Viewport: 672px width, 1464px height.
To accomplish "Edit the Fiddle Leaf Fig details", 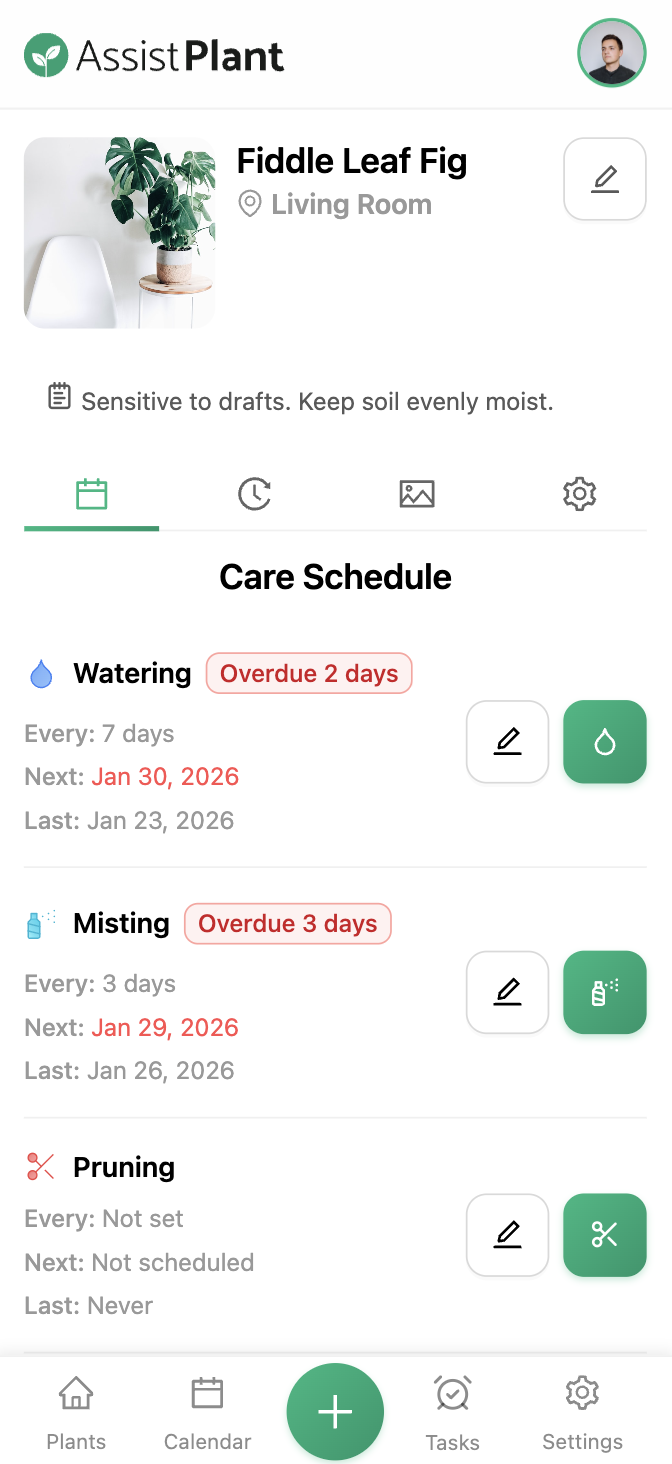I will pos(604,179).
